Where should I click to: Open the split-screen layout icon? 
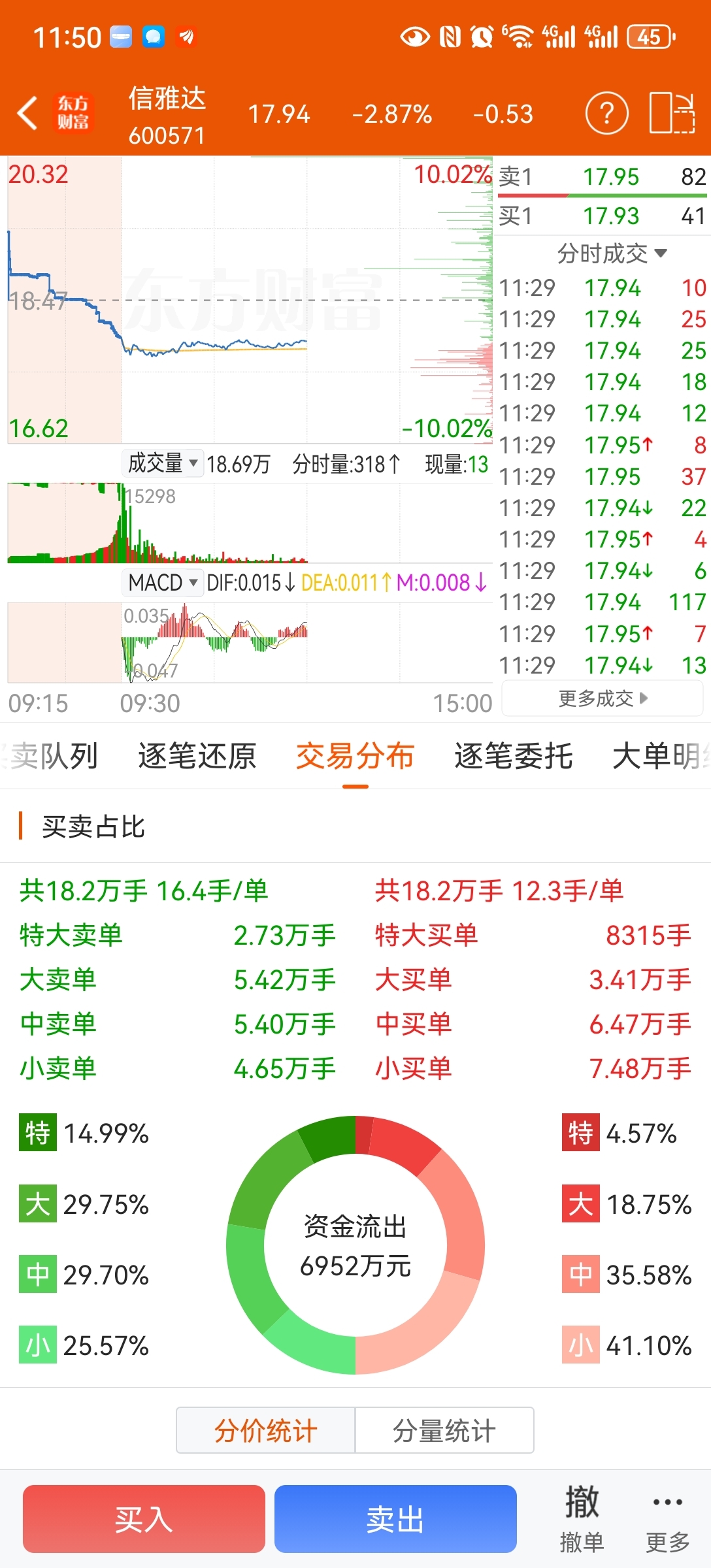[672, 114]
